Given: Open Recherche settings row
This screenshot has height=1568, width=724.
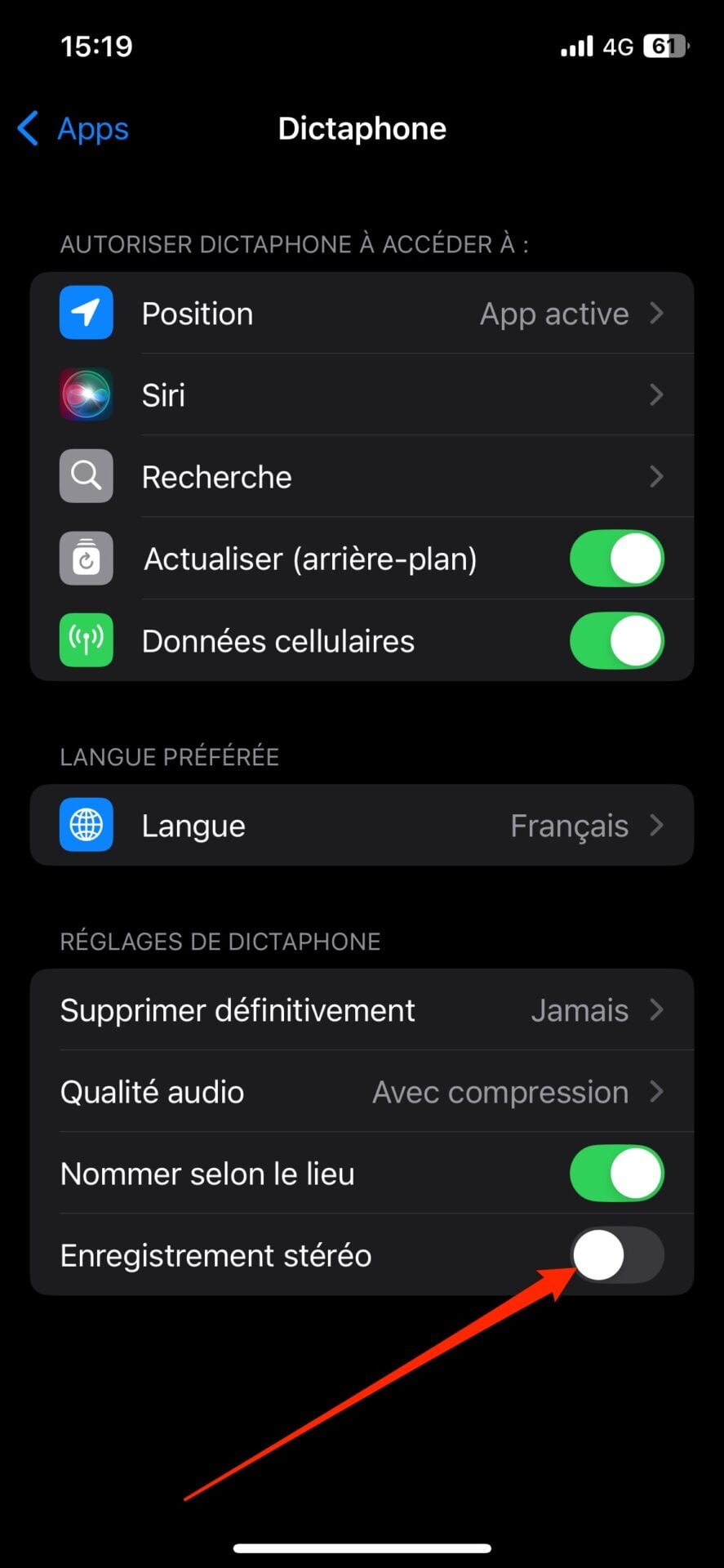Looking at the screenshot, I should 362,477.
